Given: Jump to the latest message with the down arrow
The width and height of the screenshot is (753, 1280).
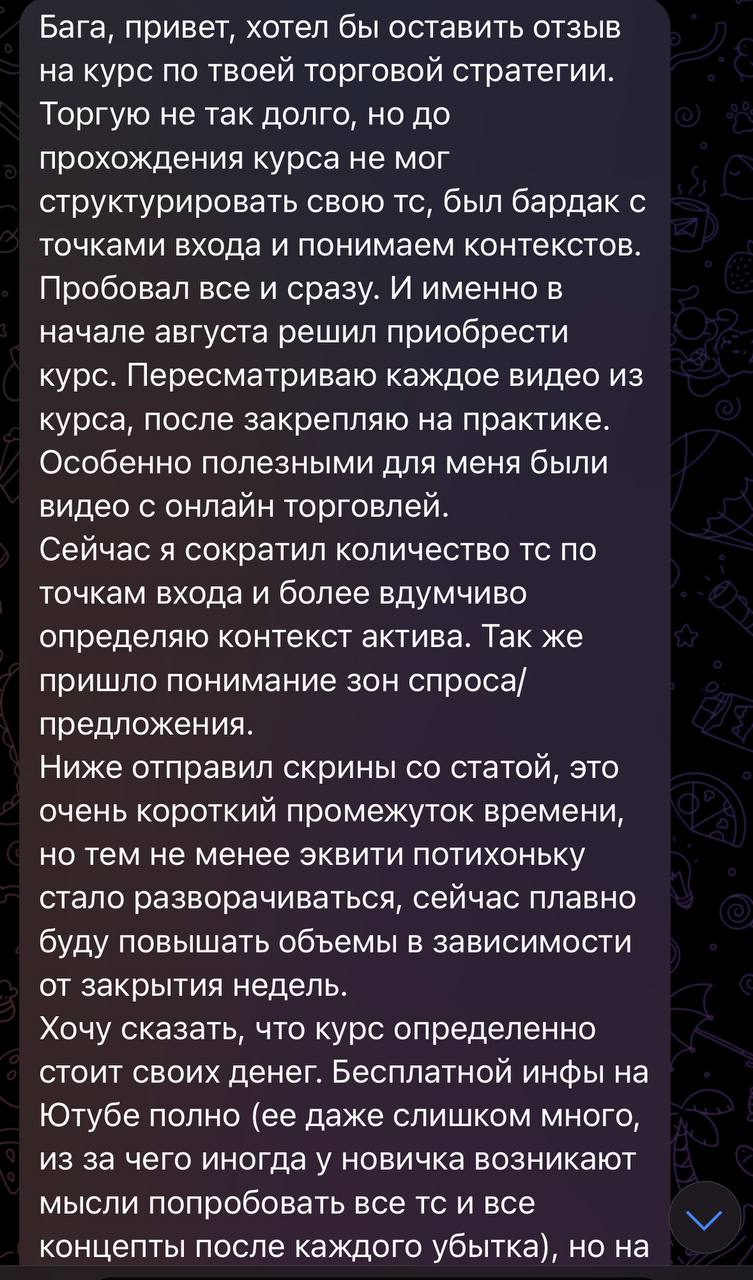Looking at the screenshot, I should (706, 1218).
